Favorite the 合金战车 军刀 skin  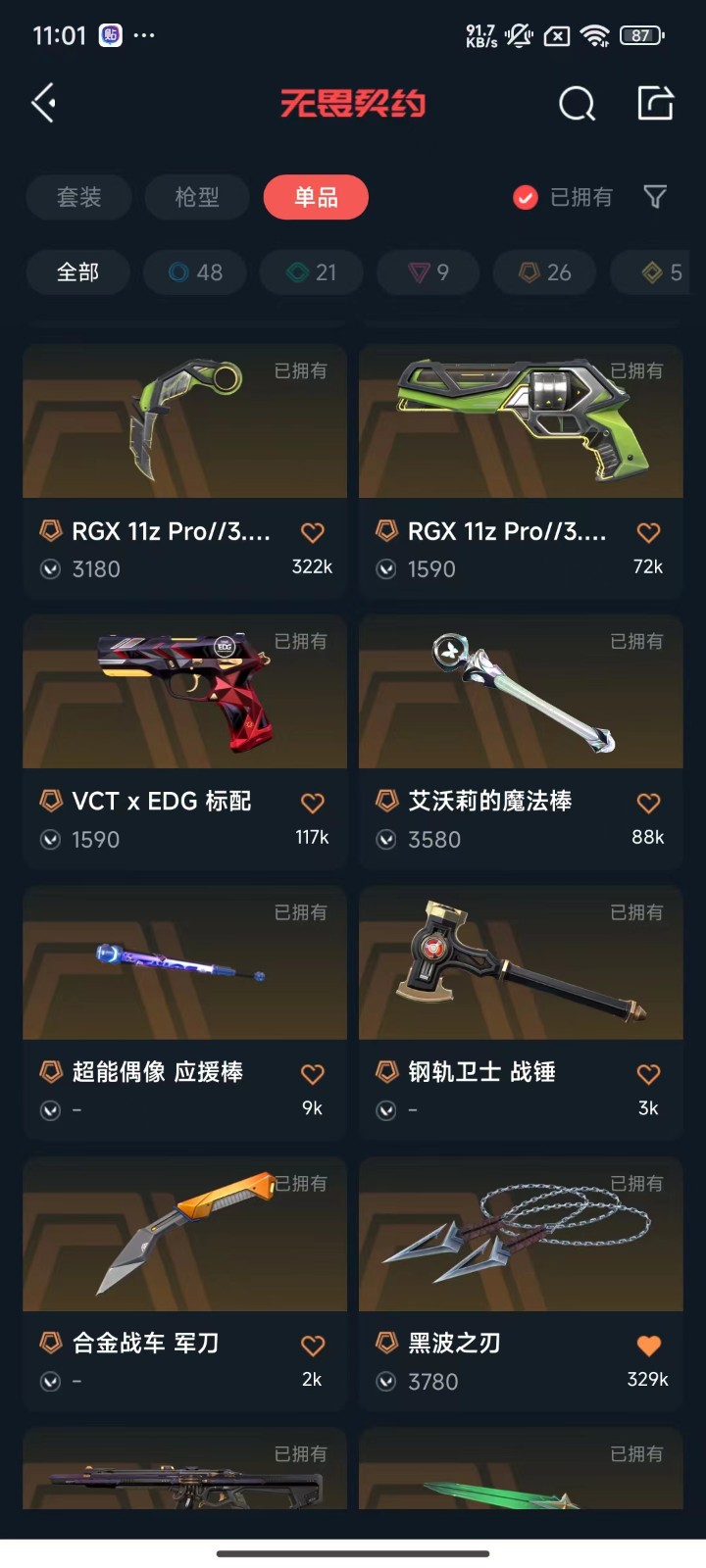click(312, 1346)
